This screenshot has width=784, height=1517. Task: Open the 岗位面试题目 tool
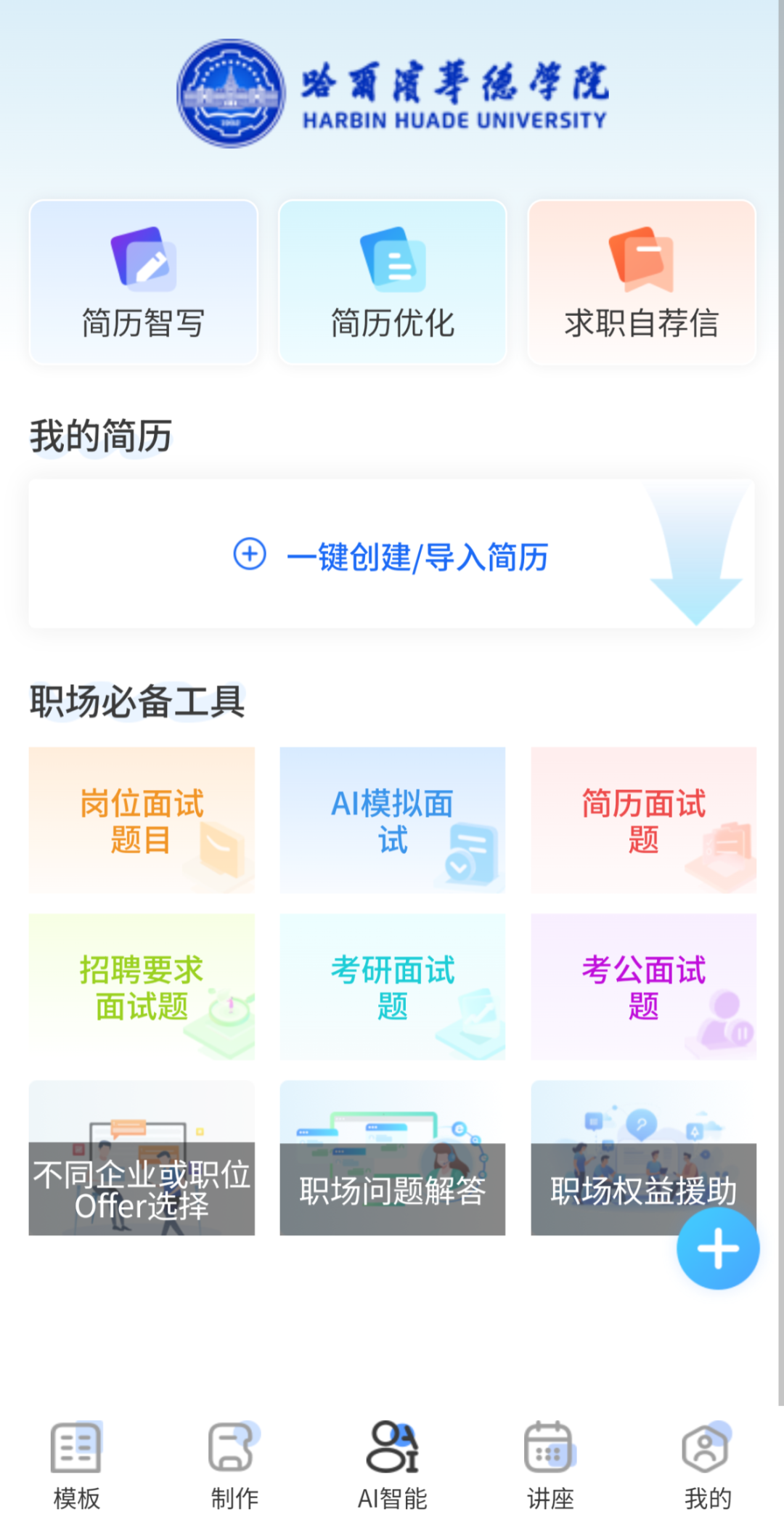click(142, 821)
